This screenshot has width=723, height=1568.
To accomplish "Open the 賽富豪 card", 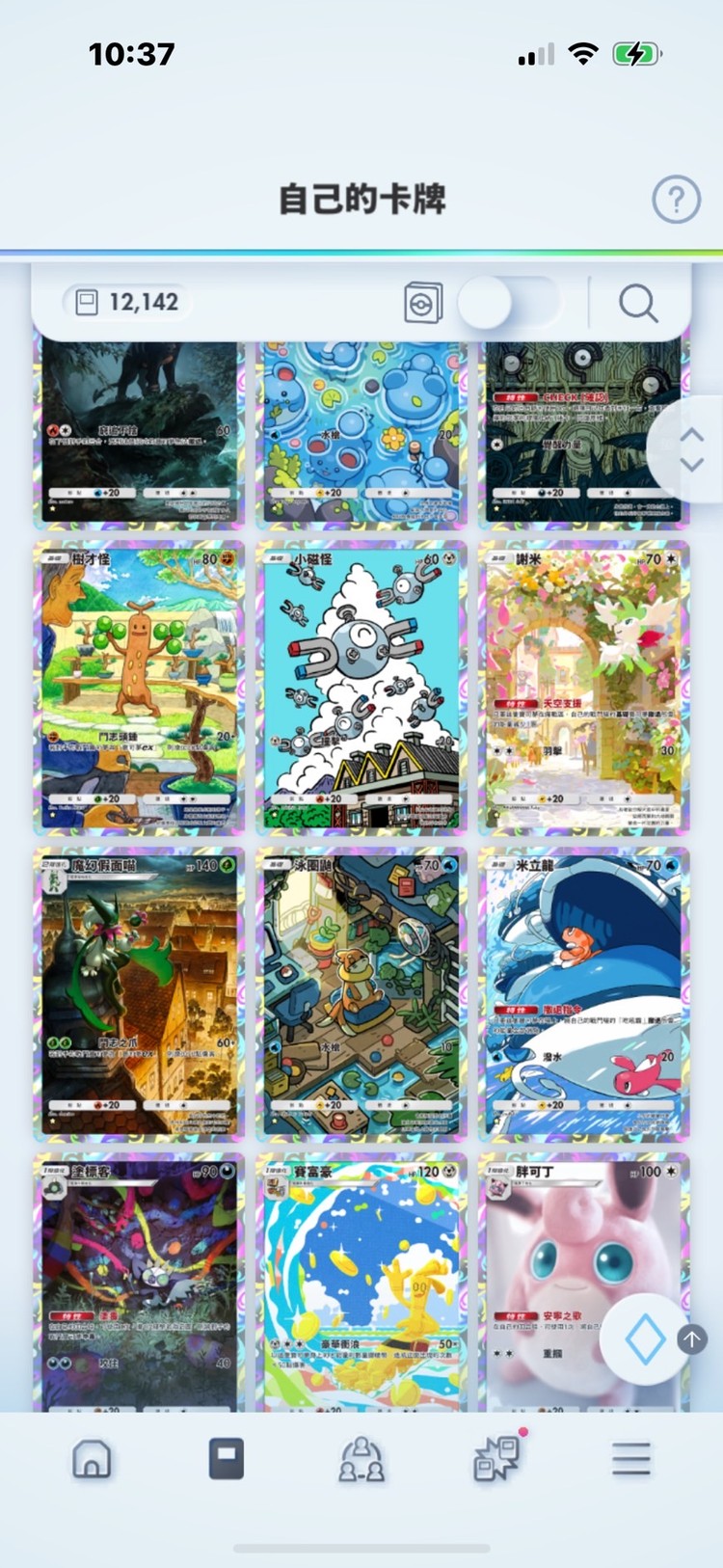I will [361, 1283].
